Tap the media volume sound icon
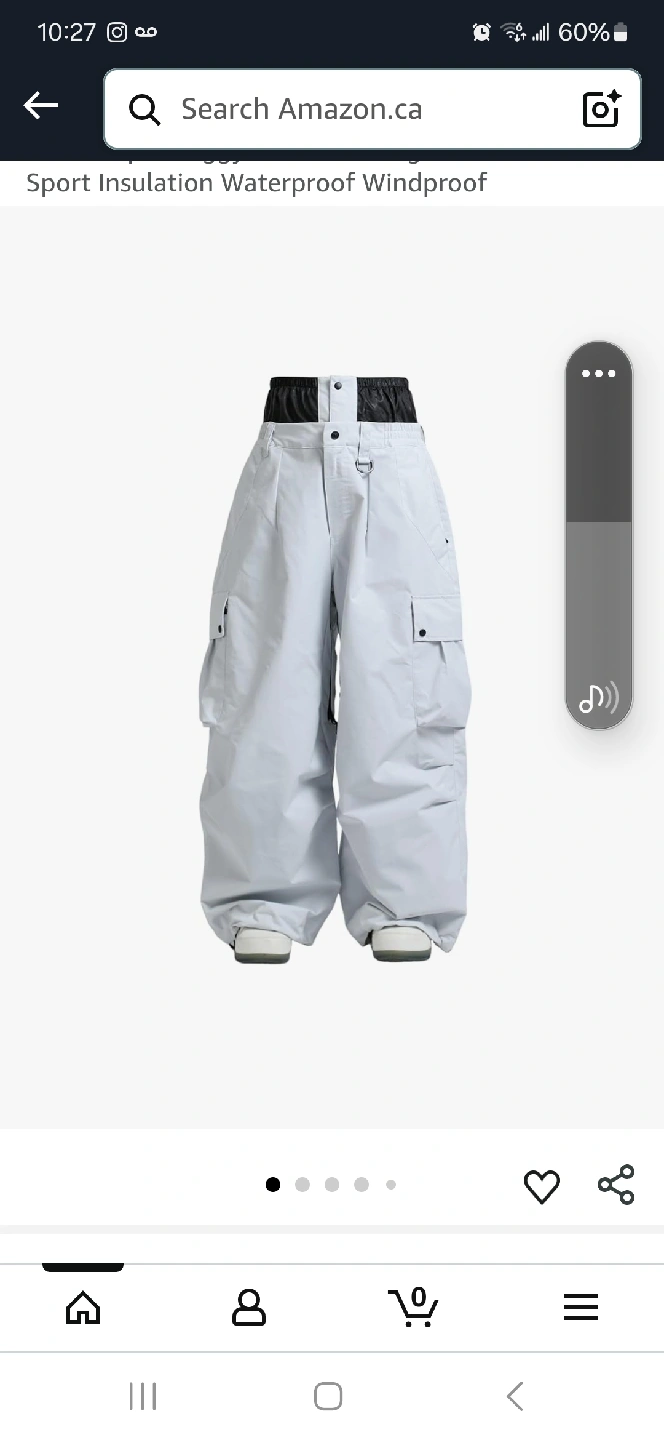Screen dimensions: 664x1440 pos(598,697)
